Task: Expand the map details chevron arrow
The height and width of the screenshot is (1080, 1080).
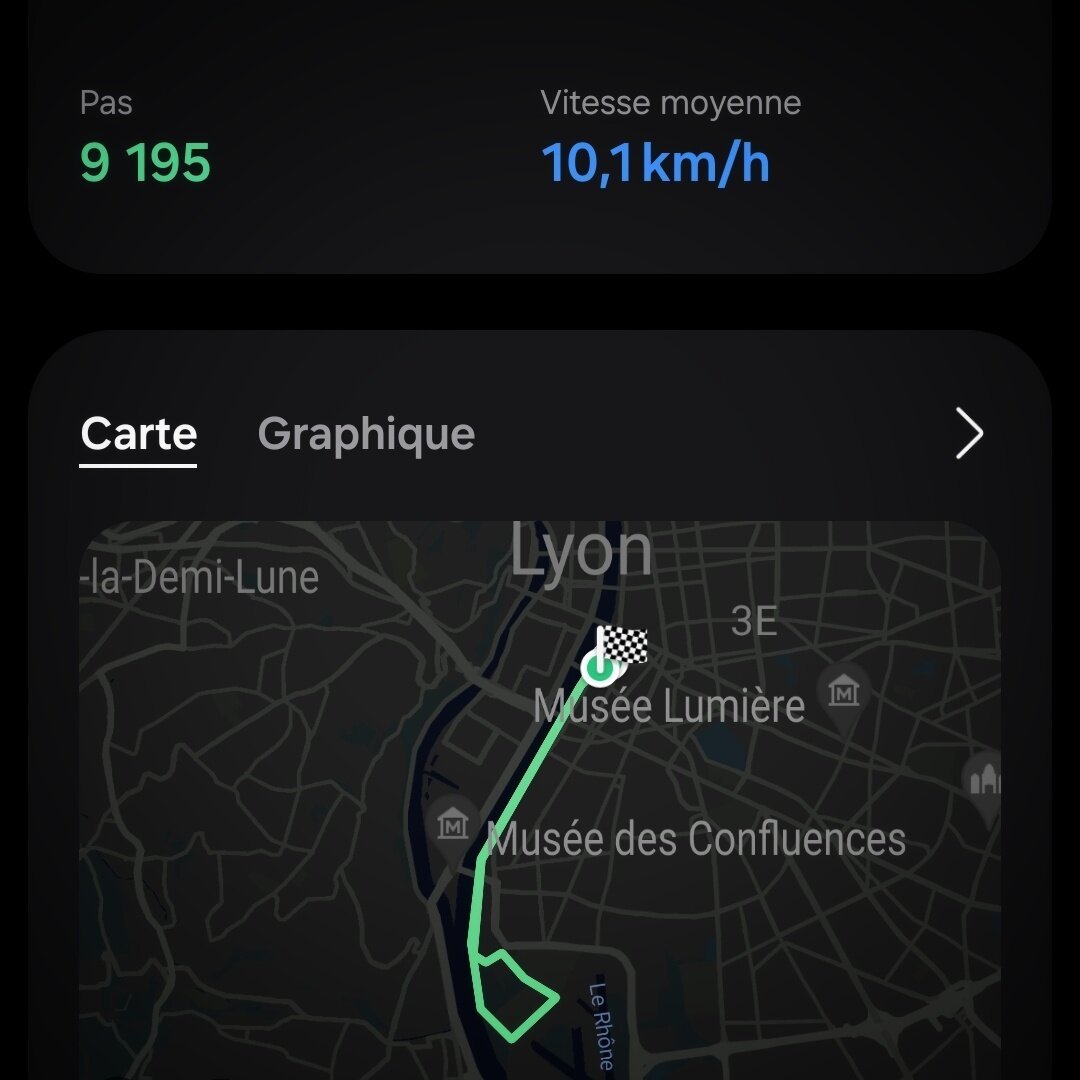Action: (x=969, y=434)
